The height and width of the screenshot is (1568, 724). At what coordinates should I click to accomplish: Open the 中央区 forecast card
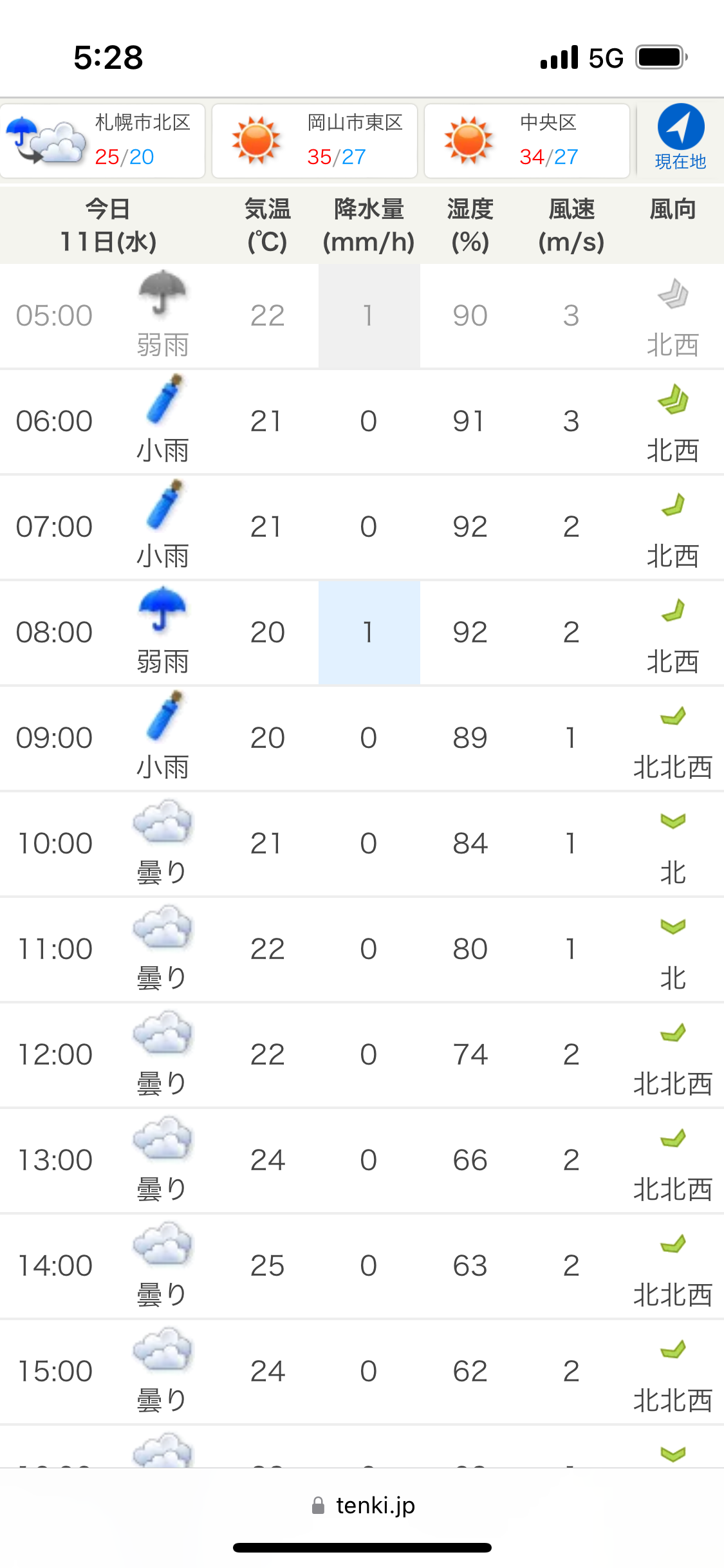point(527,141)
